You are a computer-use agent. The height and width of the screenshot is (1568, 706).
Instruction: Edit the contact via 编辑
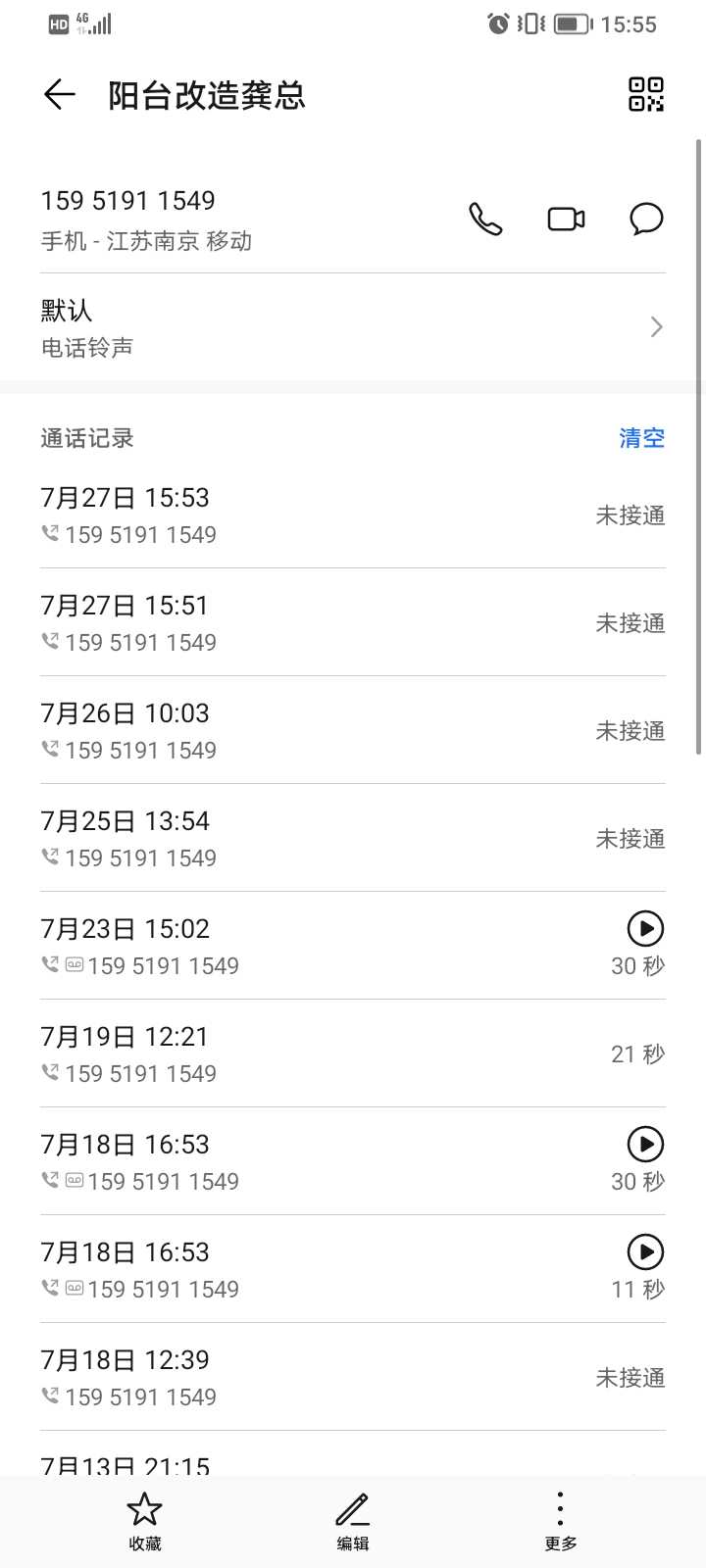[353, 1520]
